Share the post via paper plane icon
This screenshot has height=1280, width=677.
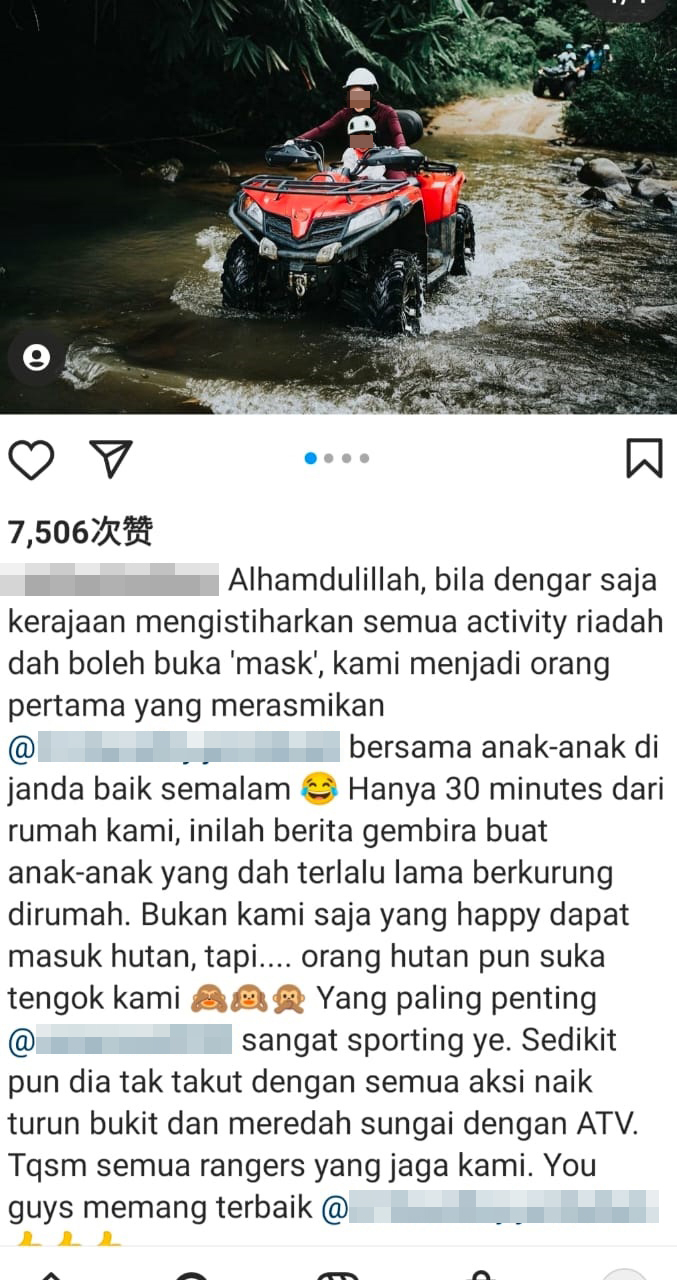[x=110, y=458]
